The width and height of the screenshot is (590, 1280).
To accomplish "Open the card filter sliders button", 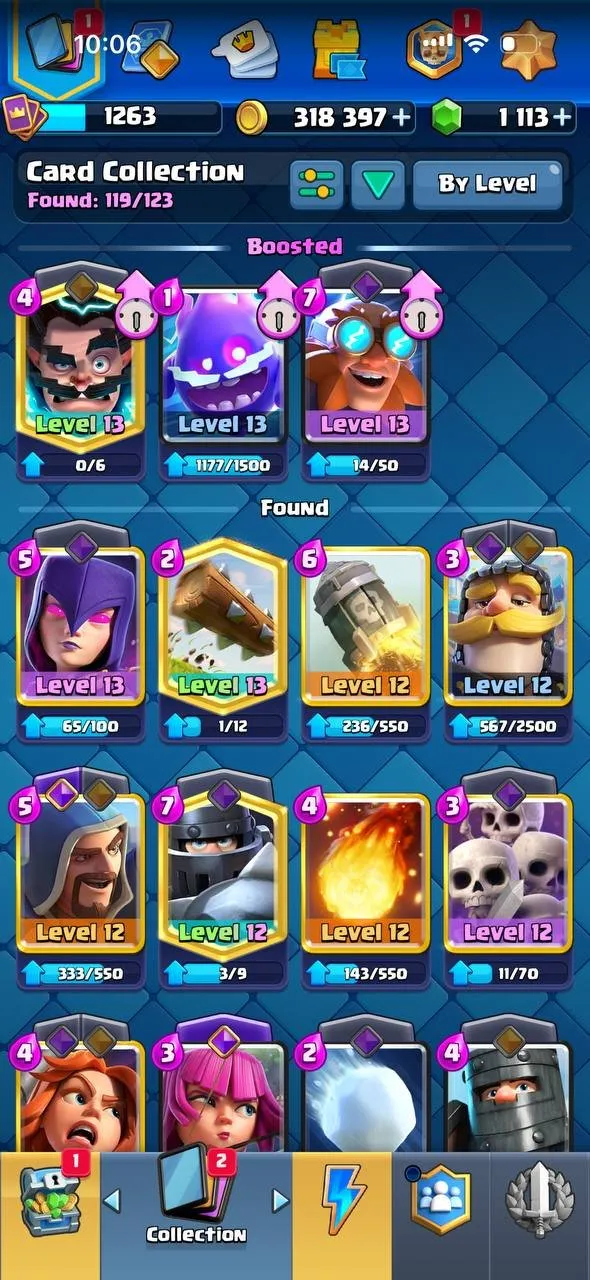I will [318, 184].
